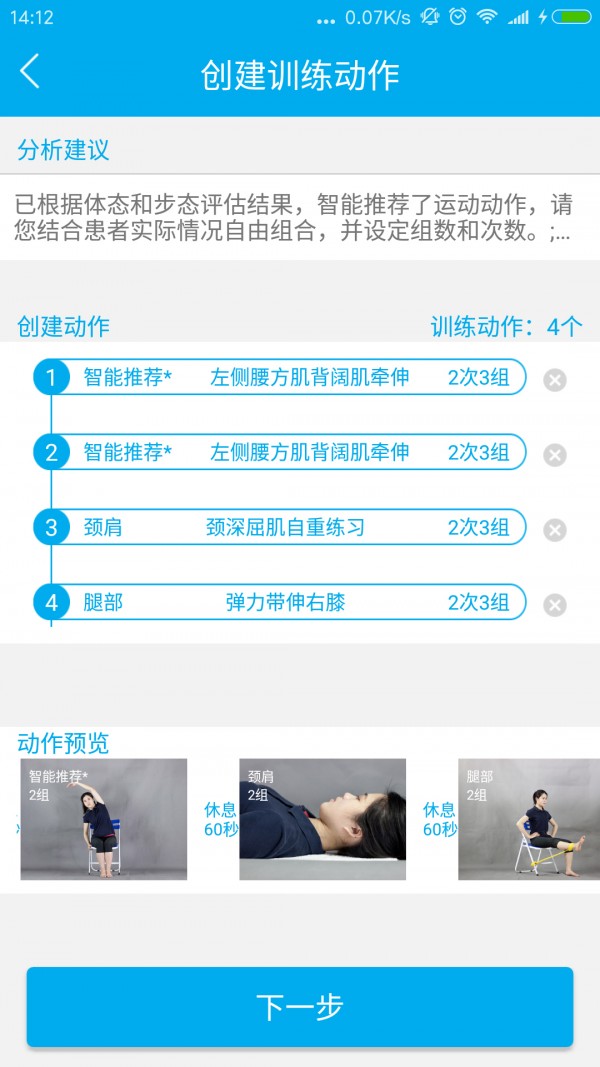The height and width of the screenshot is (1067, 600).
Task: Select the 颈深屈肌自重练习 exercise row
Action: [x=290, y=528]
